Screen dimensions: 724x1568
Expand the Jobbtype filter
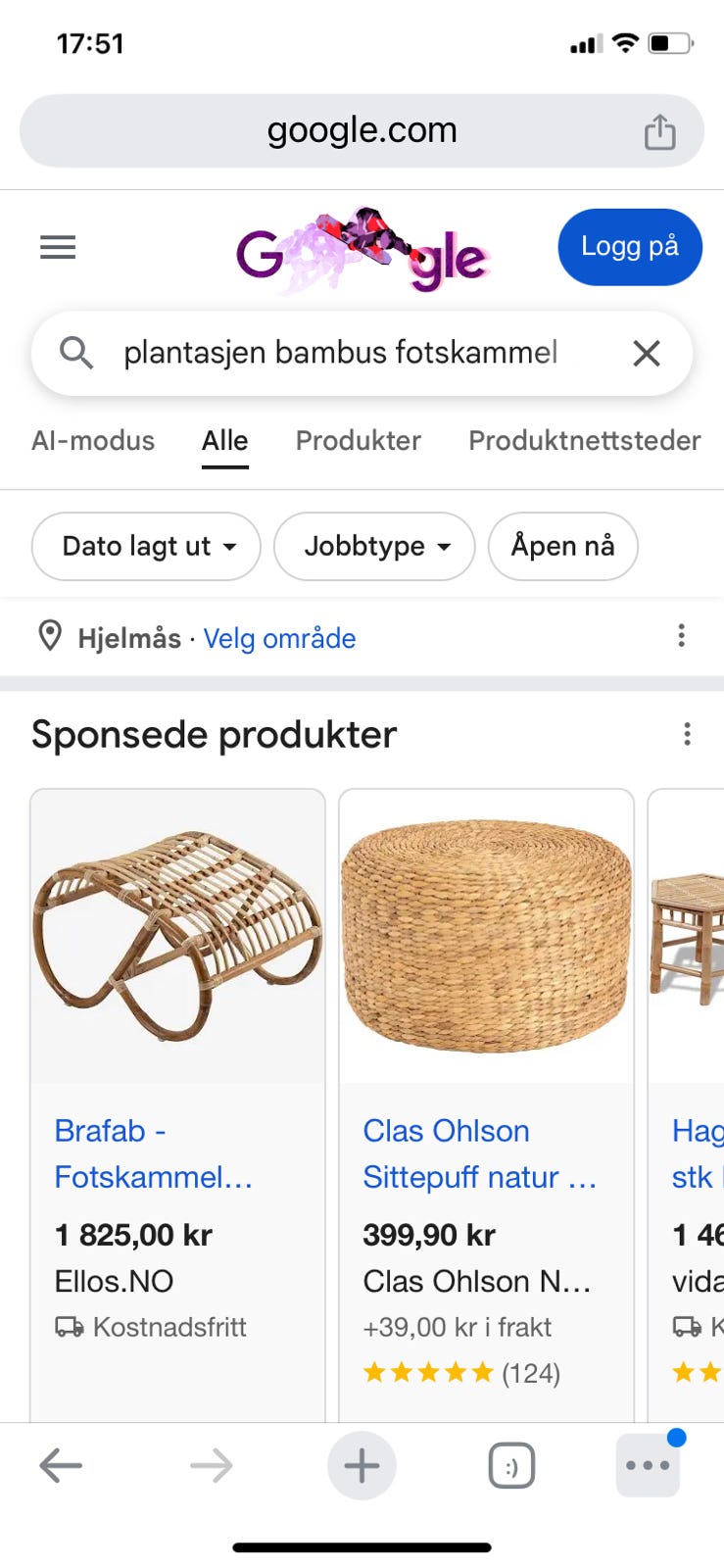373,546
